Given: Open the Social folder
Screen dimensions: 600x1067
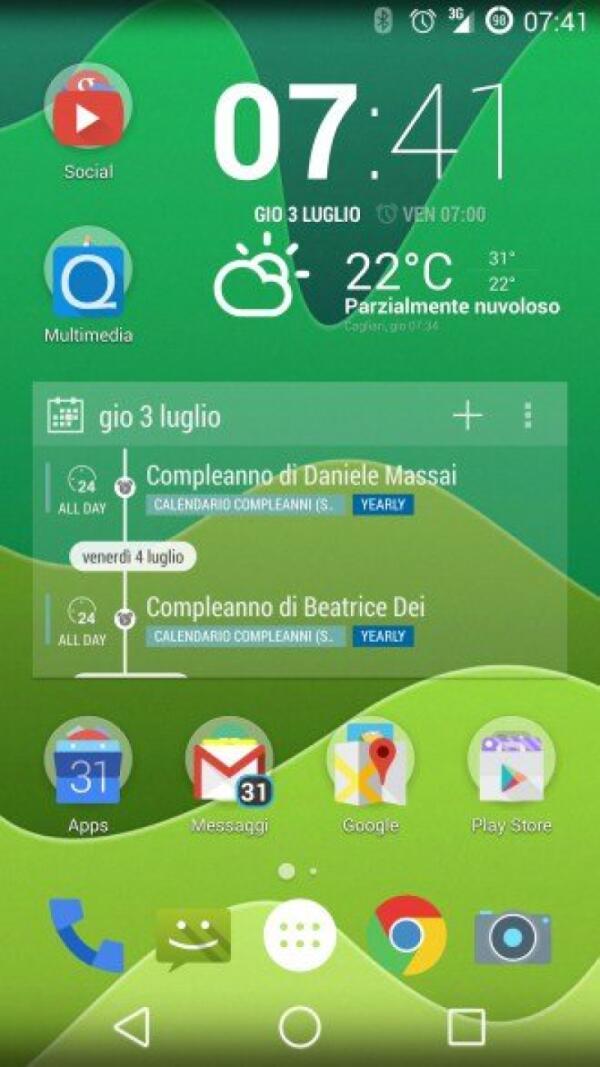Looking at the screenshot, I should click(x=88, y=110).
